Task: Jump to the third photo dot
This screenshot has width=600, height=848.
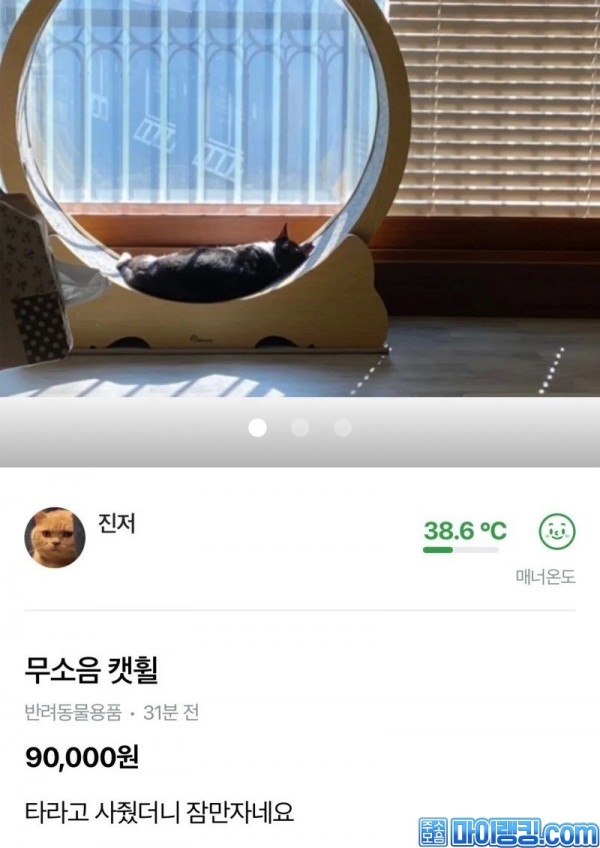Action: 342,428
